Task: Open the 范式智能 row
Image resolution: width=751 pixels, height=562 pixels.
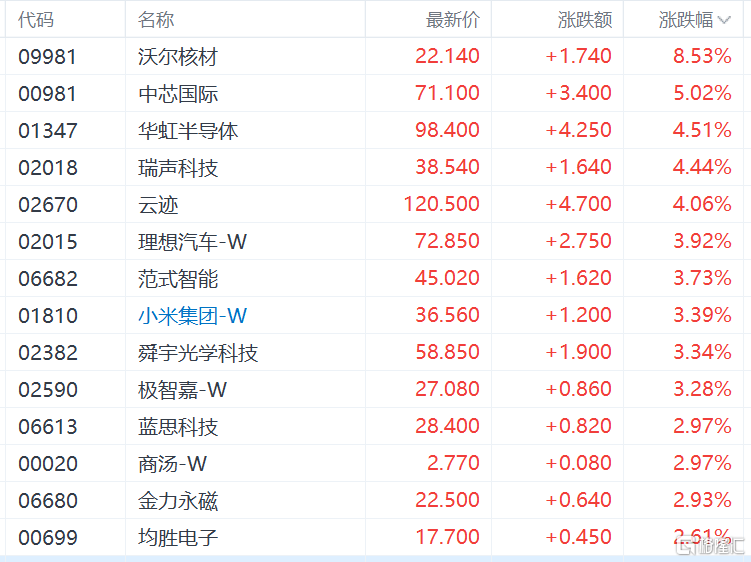Action: [178, 279]
